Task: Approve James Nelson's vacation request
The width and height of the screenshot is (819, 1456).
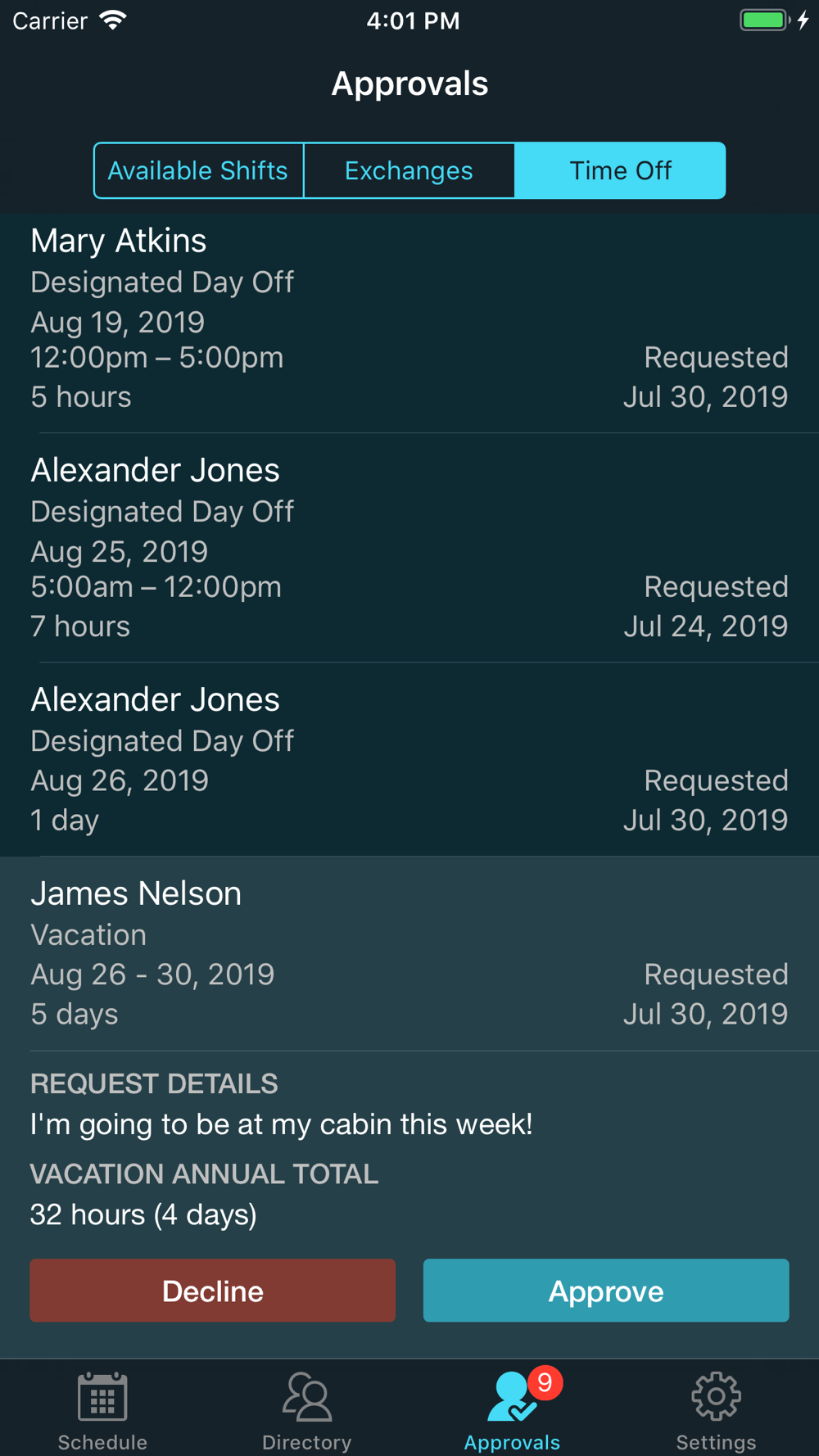Action: pos(606,1291)
